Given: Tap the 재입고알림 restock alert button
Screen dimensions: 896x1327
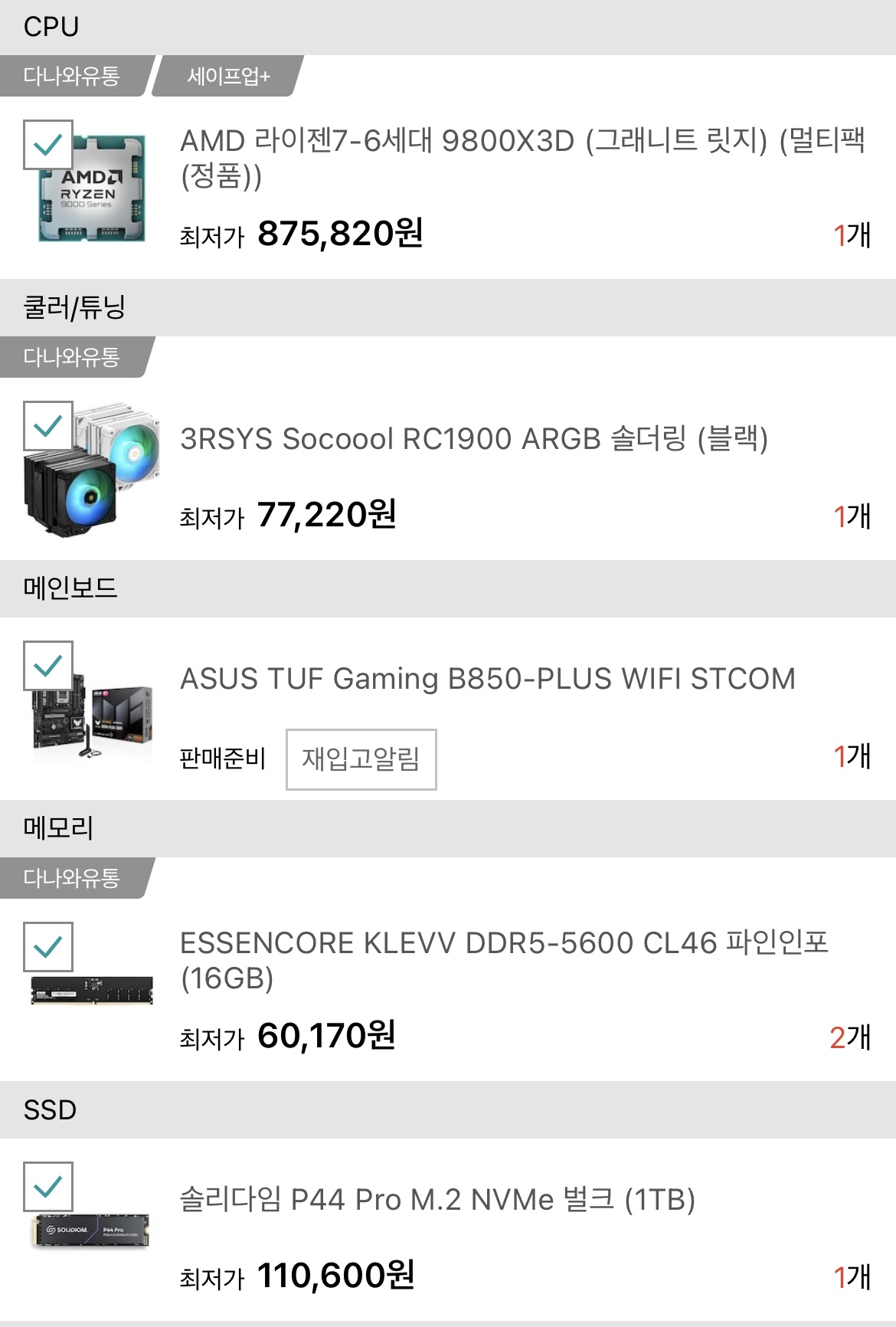Looking at the screenshot, I should tap(361, 759).
